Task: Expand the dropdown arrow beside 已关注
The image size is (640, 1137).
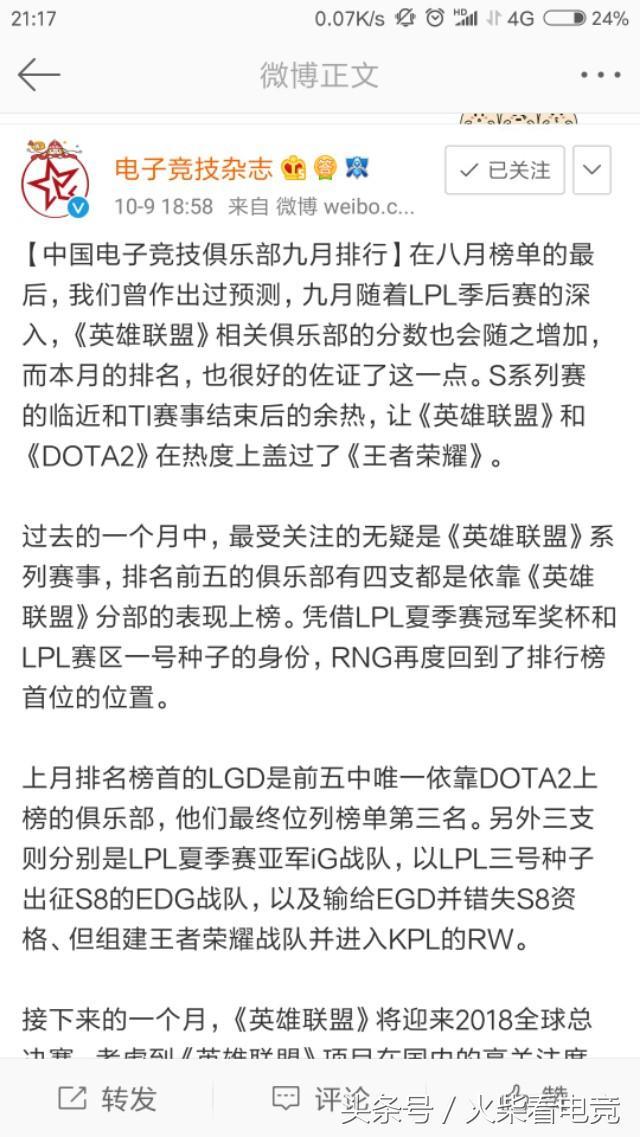Action: [591, 171]
